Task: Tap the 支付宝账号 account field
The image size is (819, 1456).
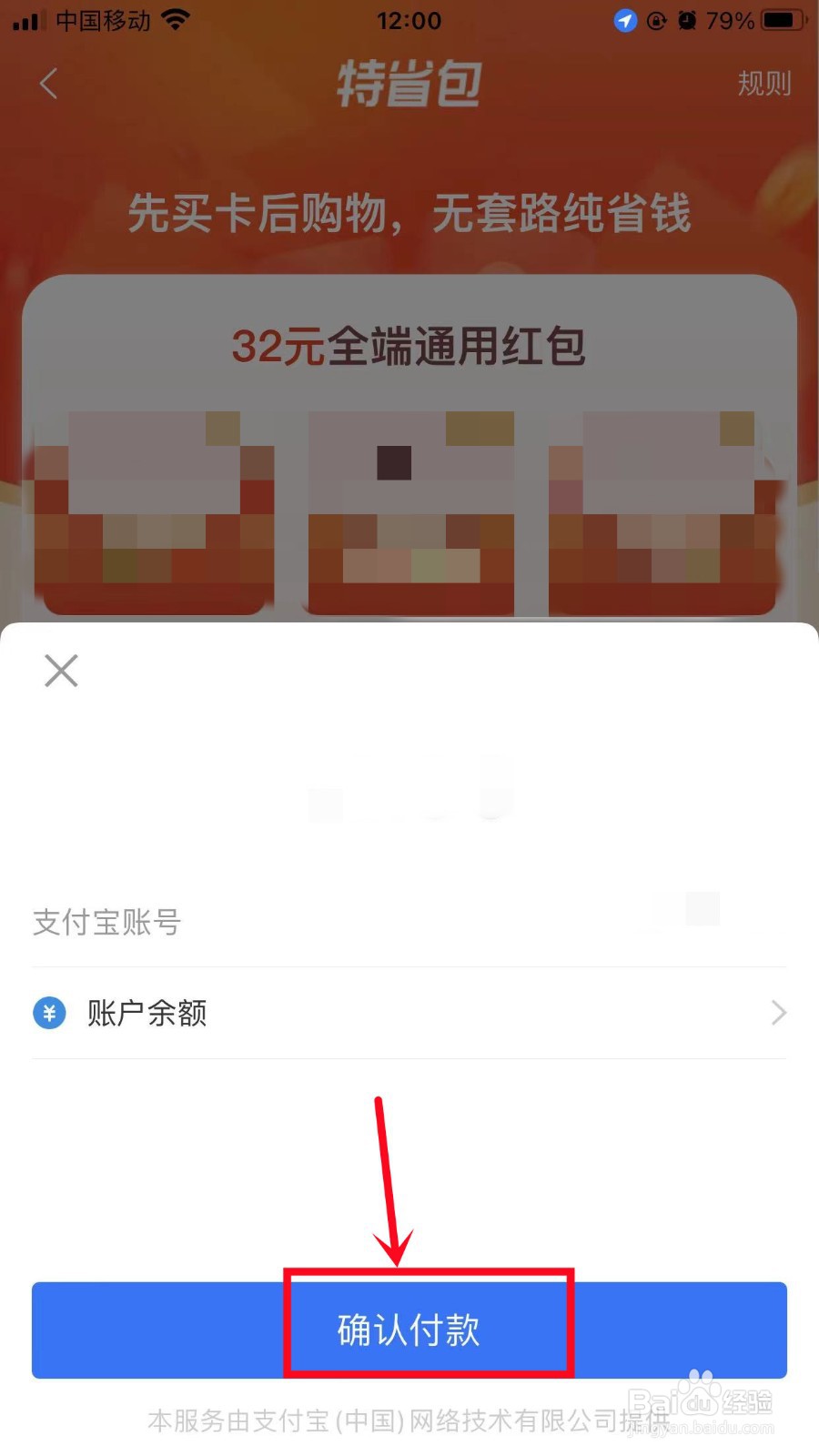Action: tap(105, 923)
